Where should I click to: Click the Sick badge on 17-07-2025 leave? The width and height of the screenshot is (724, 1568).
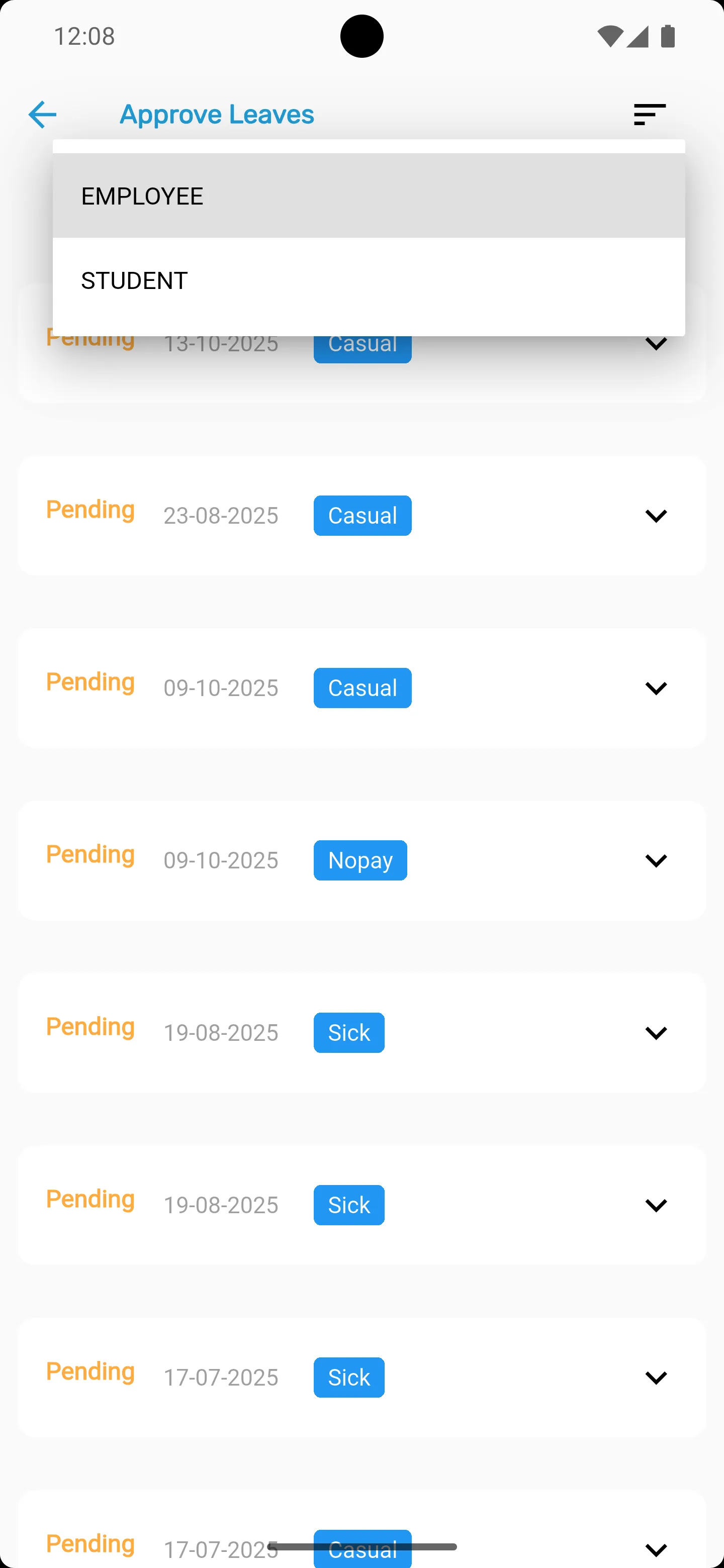click(x=348, y=1378)
